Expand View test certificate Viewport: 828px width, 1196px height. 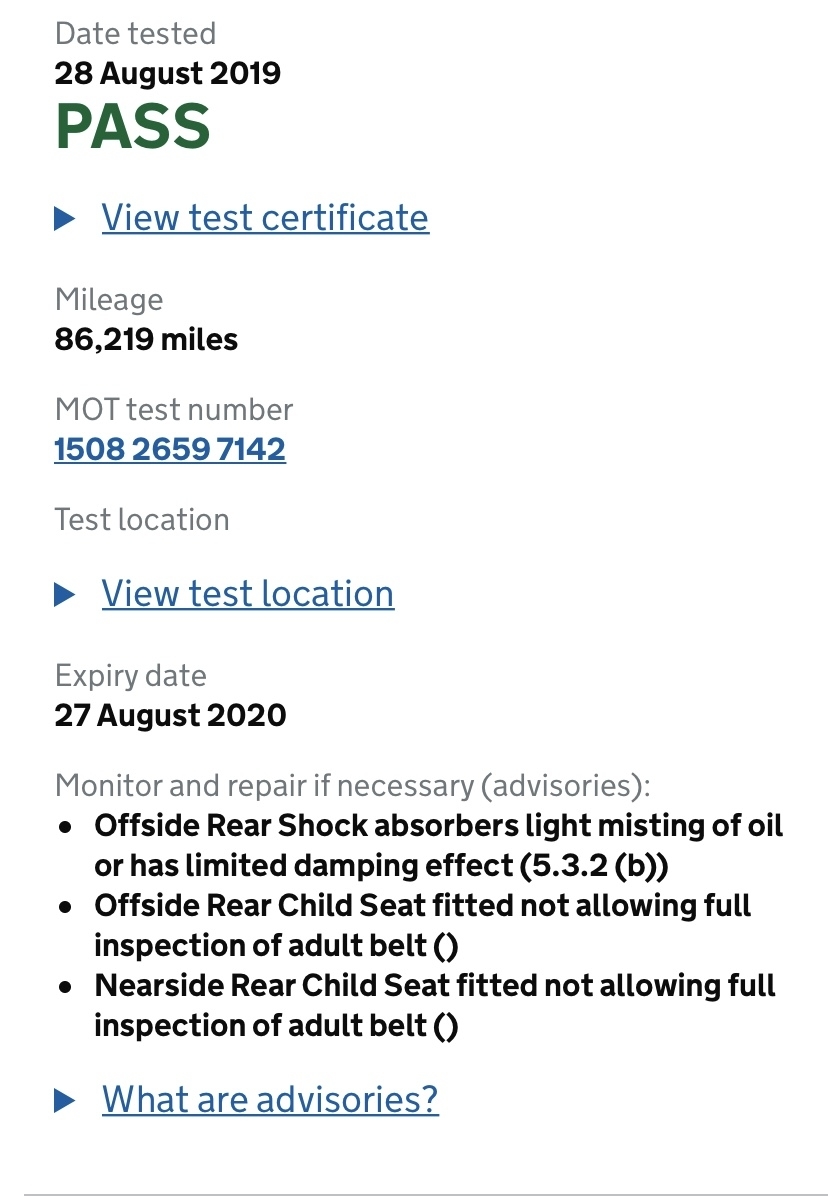(x=265, y=217)
